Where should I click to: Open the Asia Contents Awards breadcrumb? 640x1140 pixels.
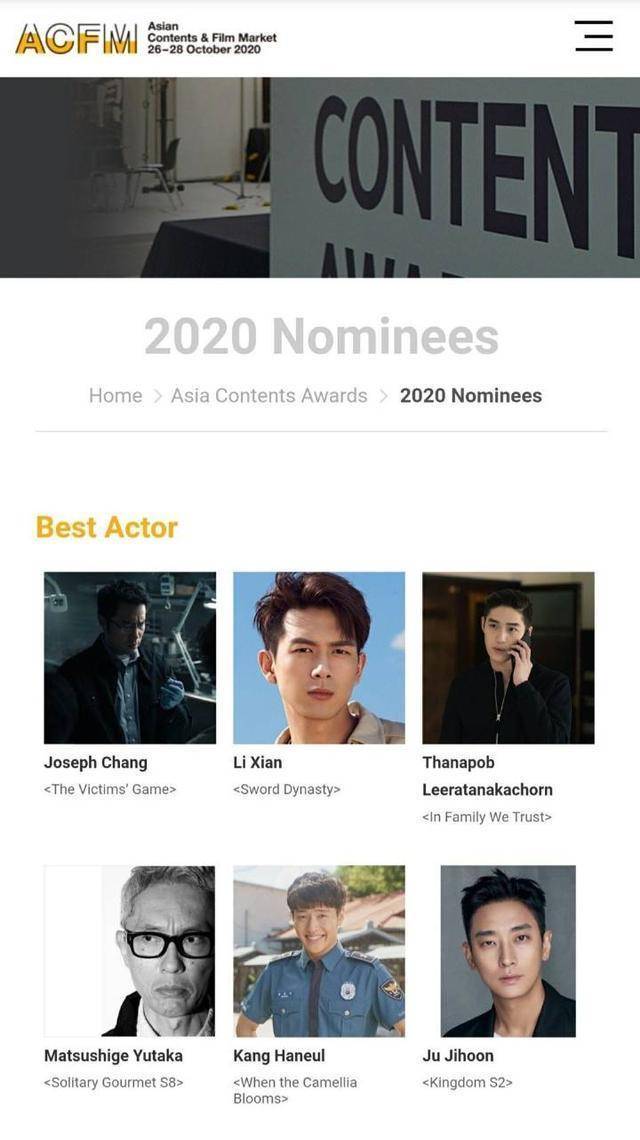[269, 396]
